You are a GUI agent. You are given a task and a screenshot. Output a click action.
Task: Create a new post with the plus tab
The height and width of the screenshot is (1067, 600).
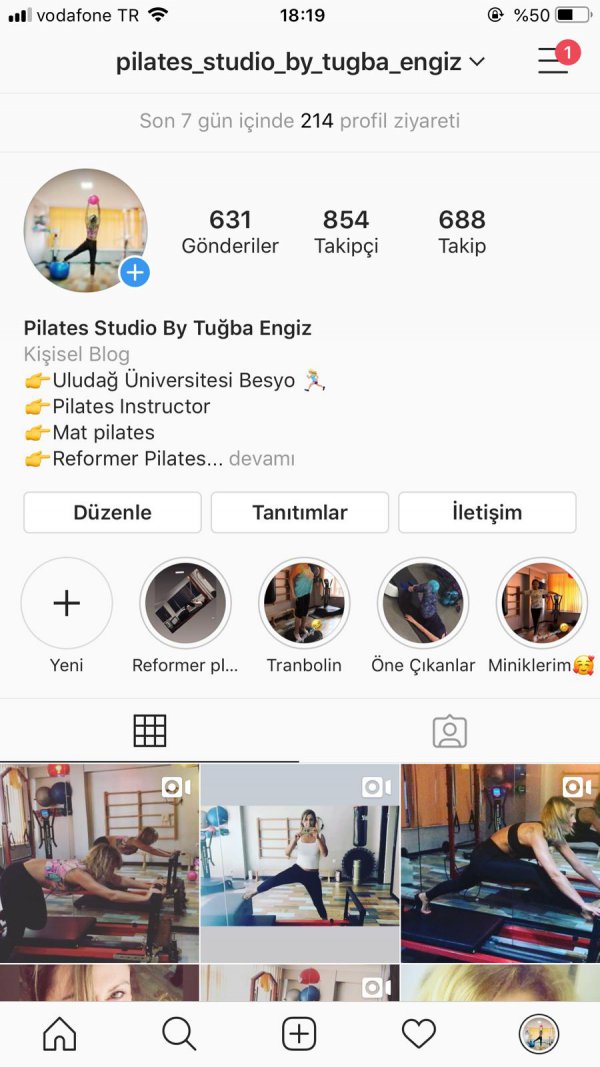coord(299,1034)
